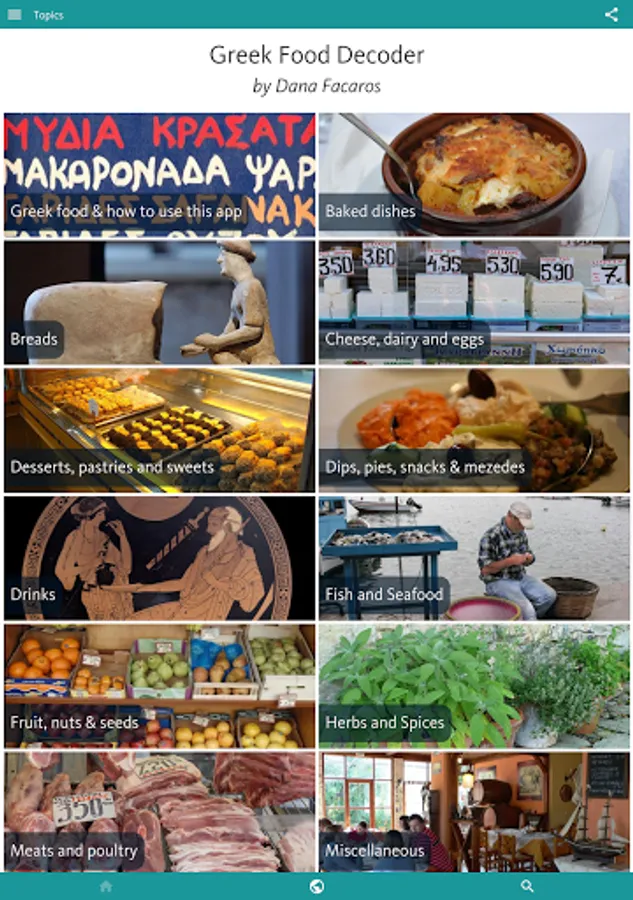633x900 pixels.
Task: Share this app
Action: click(611, 14)
